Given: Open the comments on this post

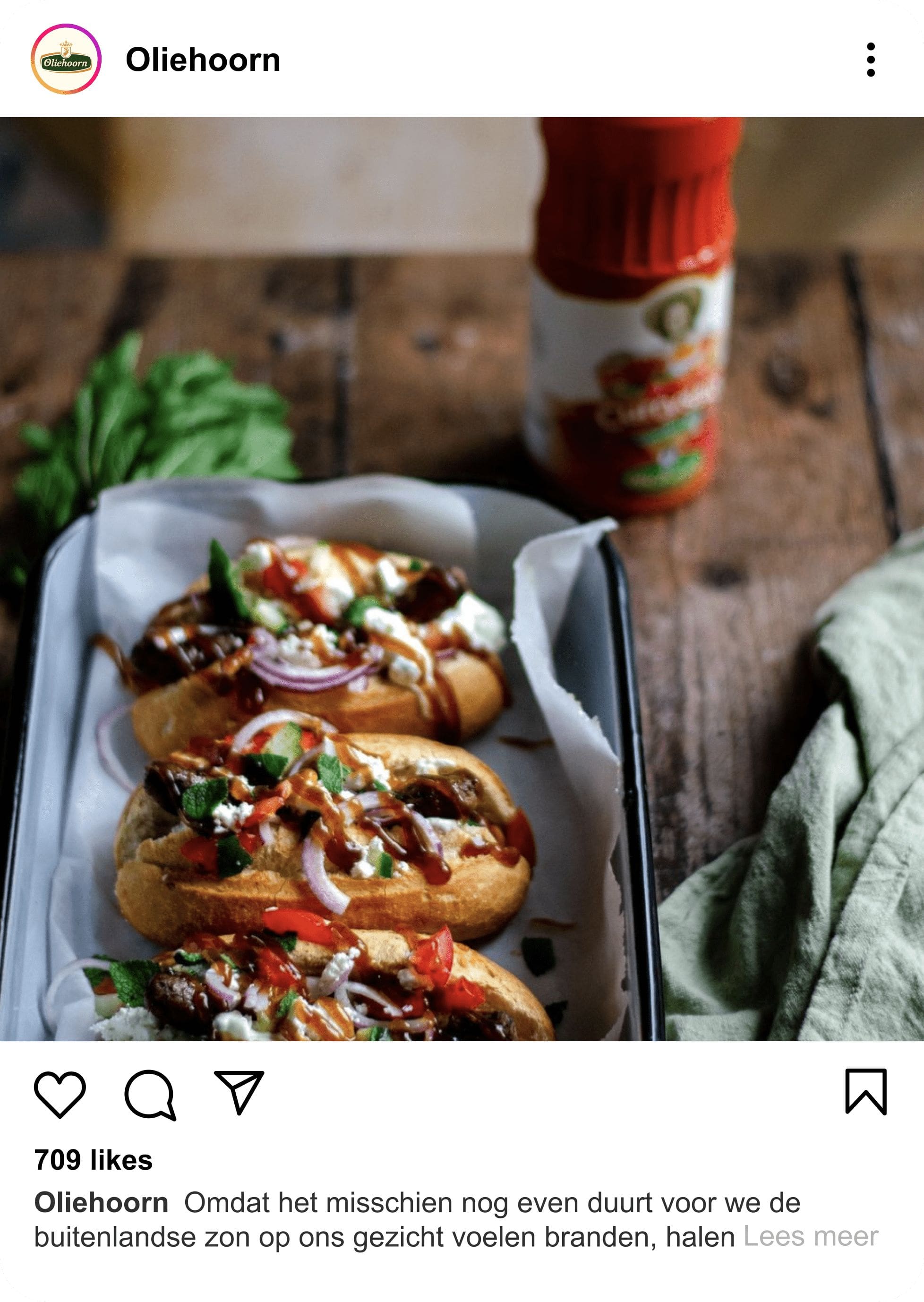Looking at the screenshot, I should click(x=150, y=1094).
